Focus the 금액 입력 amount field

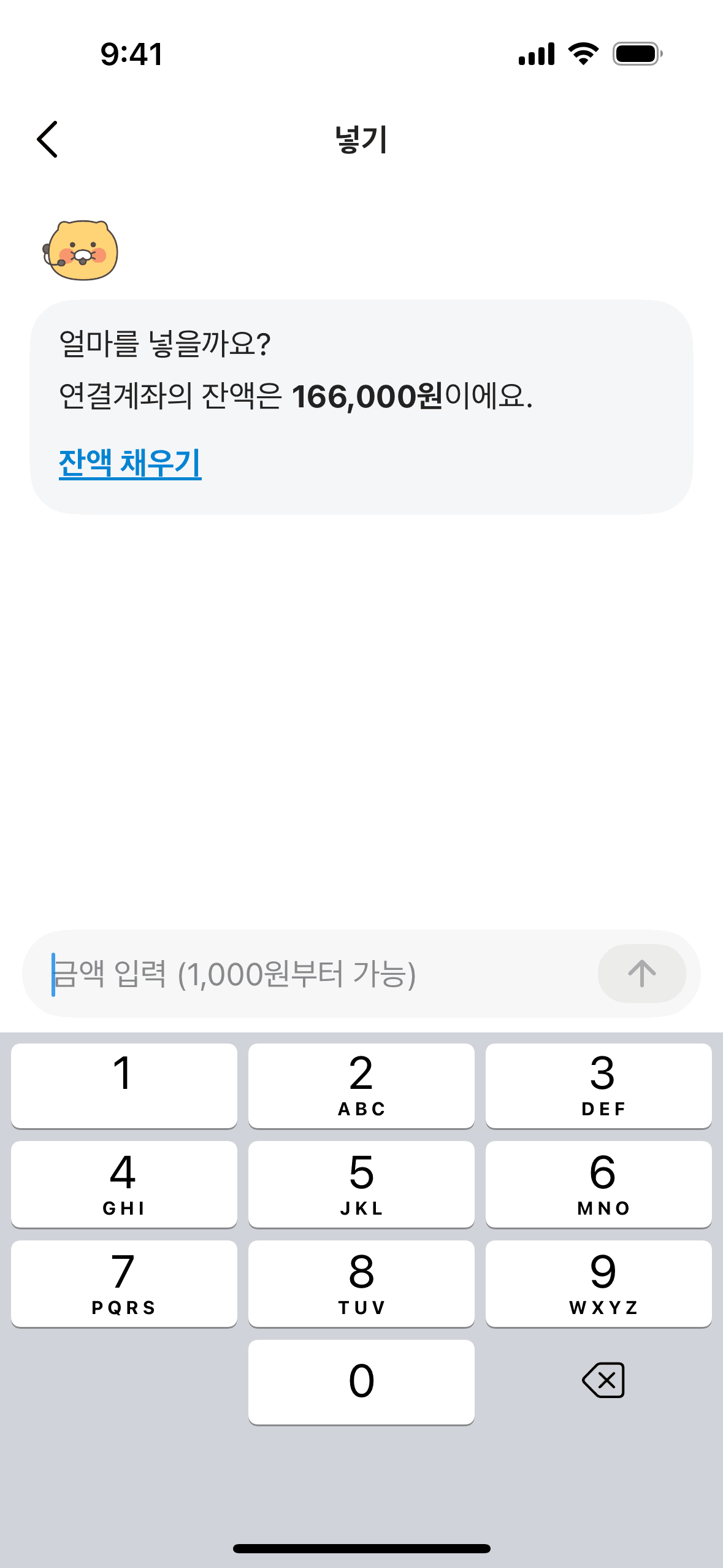point(307,974)
